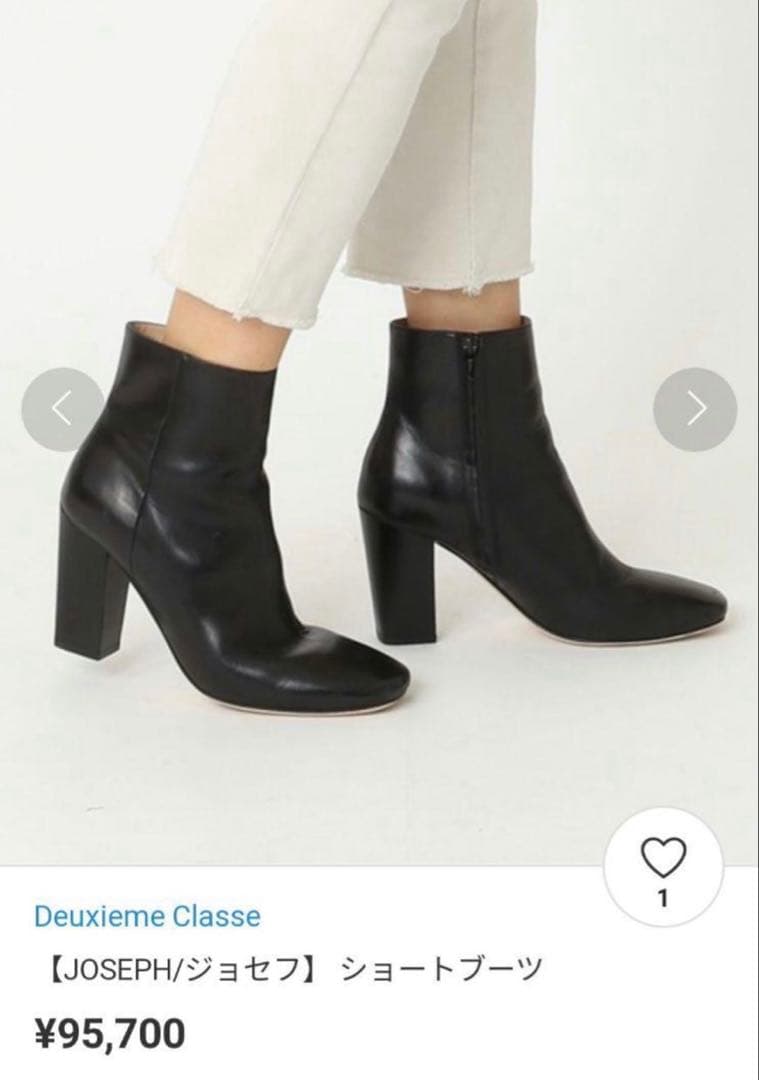Add the boots to favorites with the heart
Viewport: 759px width, 1080px height.
(663, 859)
